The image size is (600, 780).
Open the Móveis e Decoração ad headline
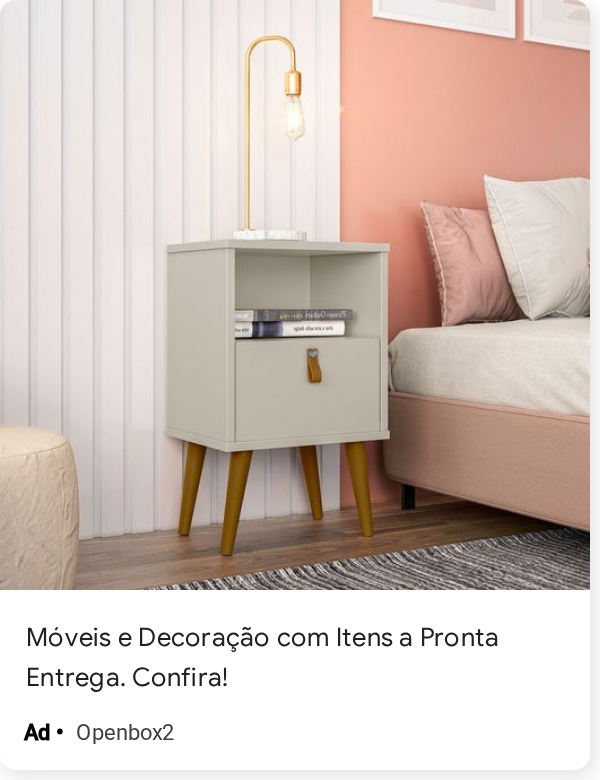coord(262,657)
